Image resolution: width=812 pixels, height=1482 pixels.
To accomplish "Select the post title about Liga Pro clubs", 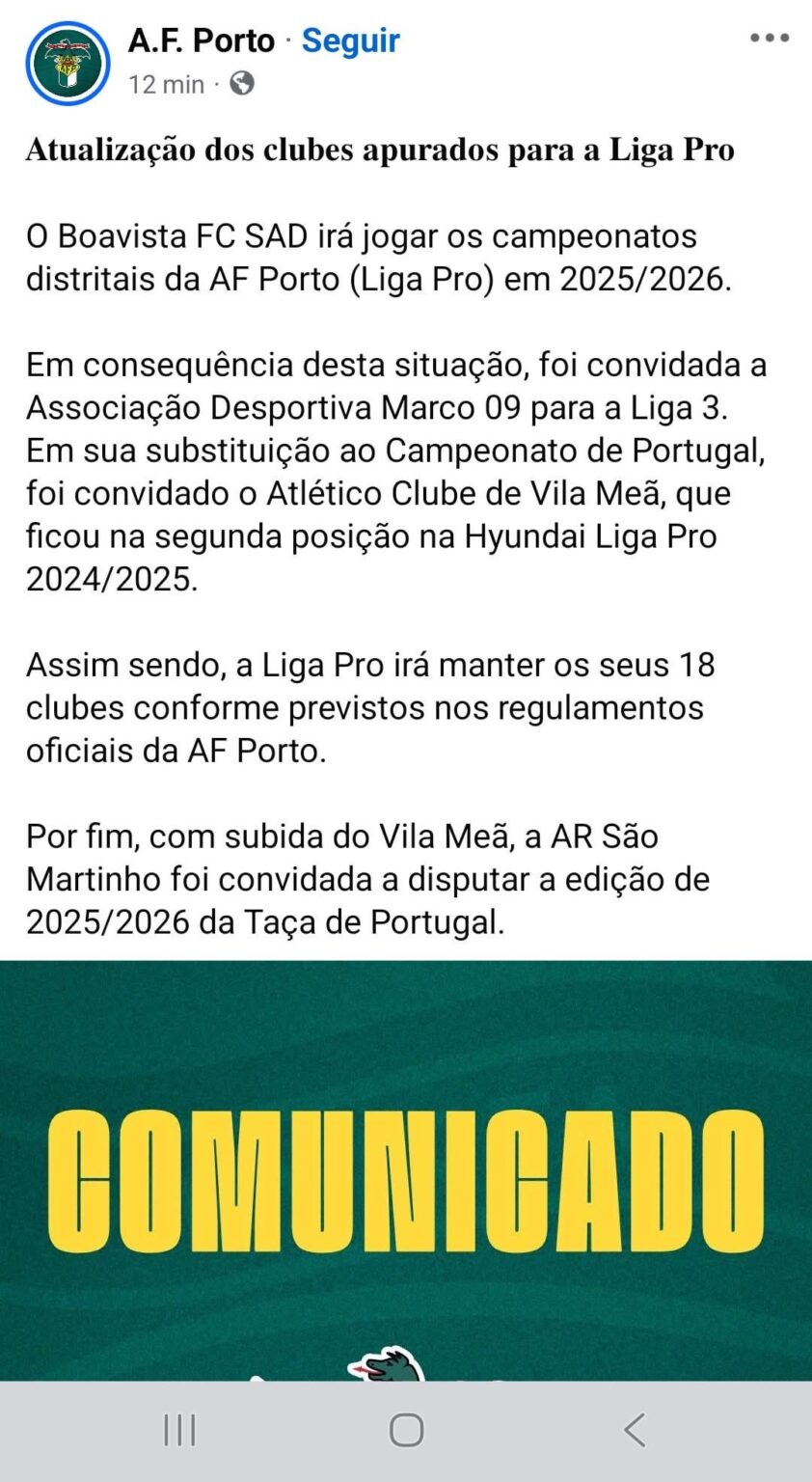I will pyautogui.click(x=380, y=150).
